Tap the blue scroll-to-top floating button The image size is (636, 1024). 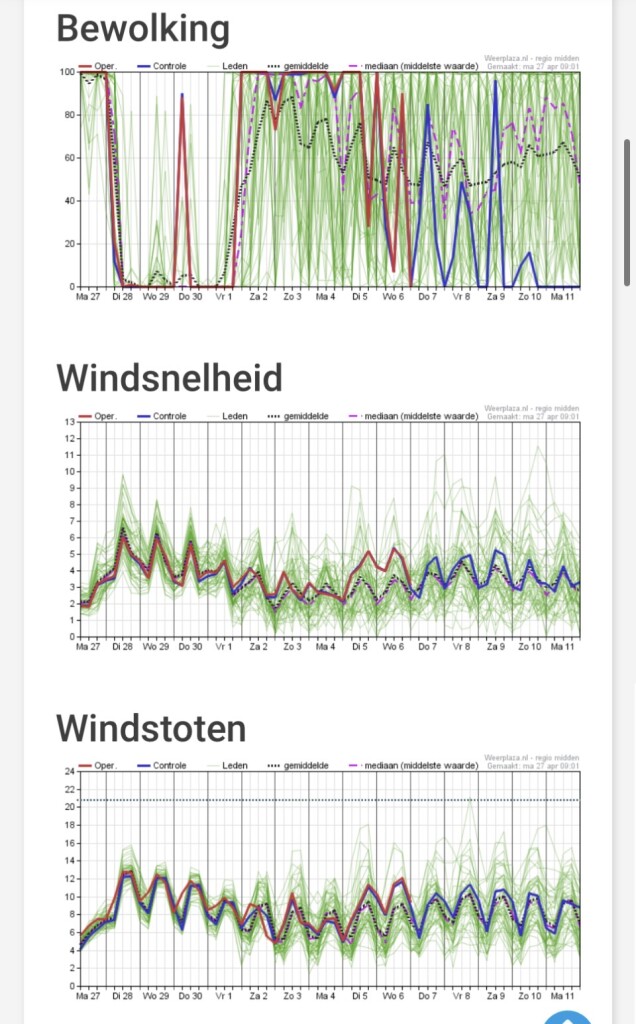(567, 1016)
